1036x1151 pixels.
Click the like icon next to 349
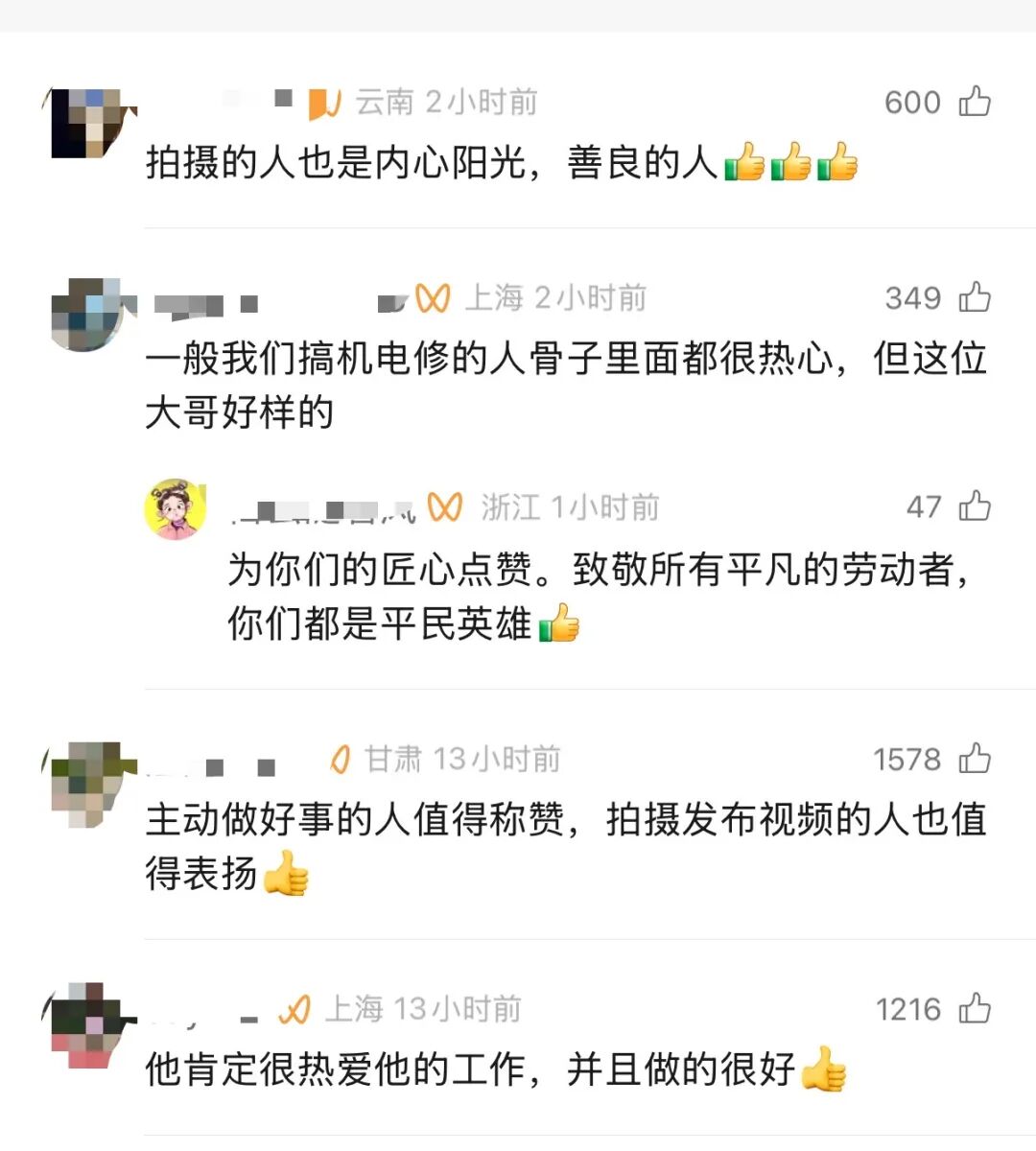(977, 297)
